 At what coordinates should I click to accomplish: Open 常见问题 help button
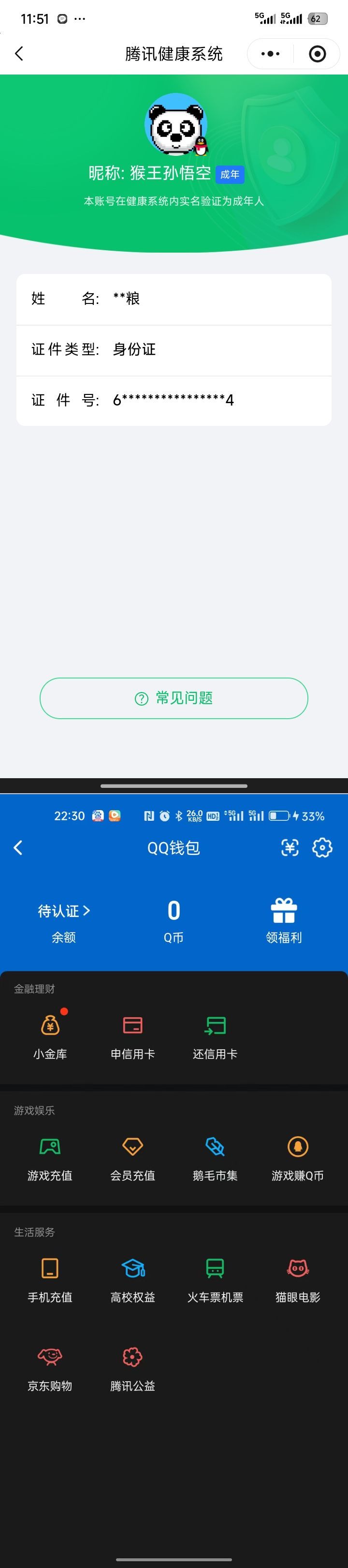(x=174, y=697)
